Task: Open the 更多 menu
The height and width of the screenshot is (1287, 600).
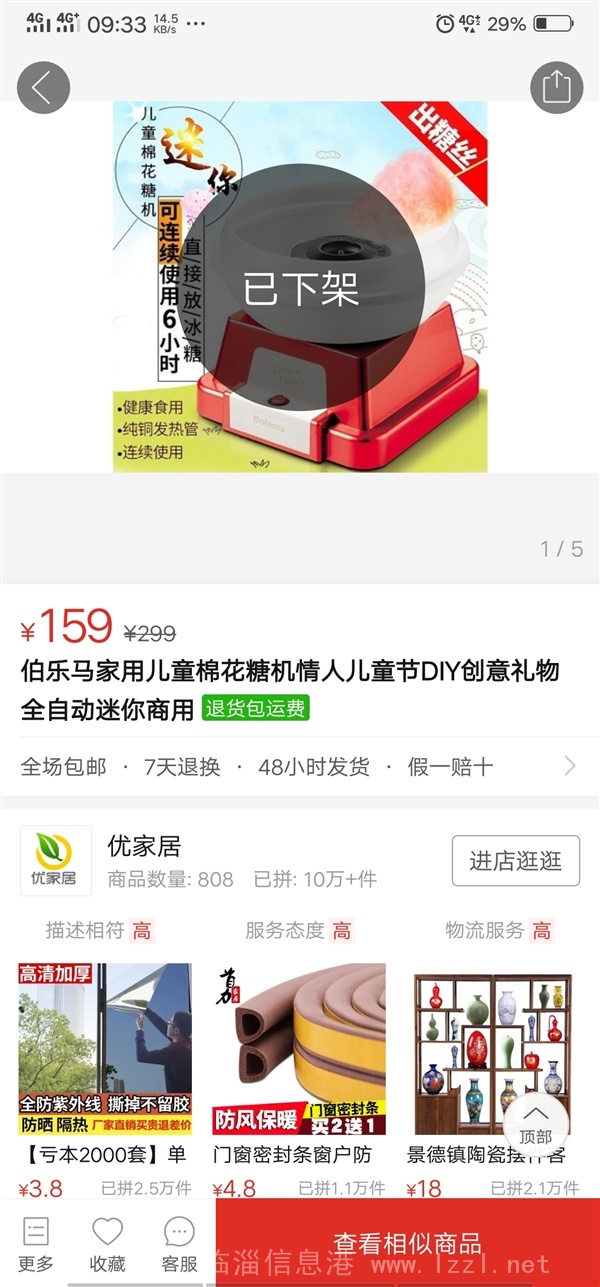Action: click(x=36, y=1243)
